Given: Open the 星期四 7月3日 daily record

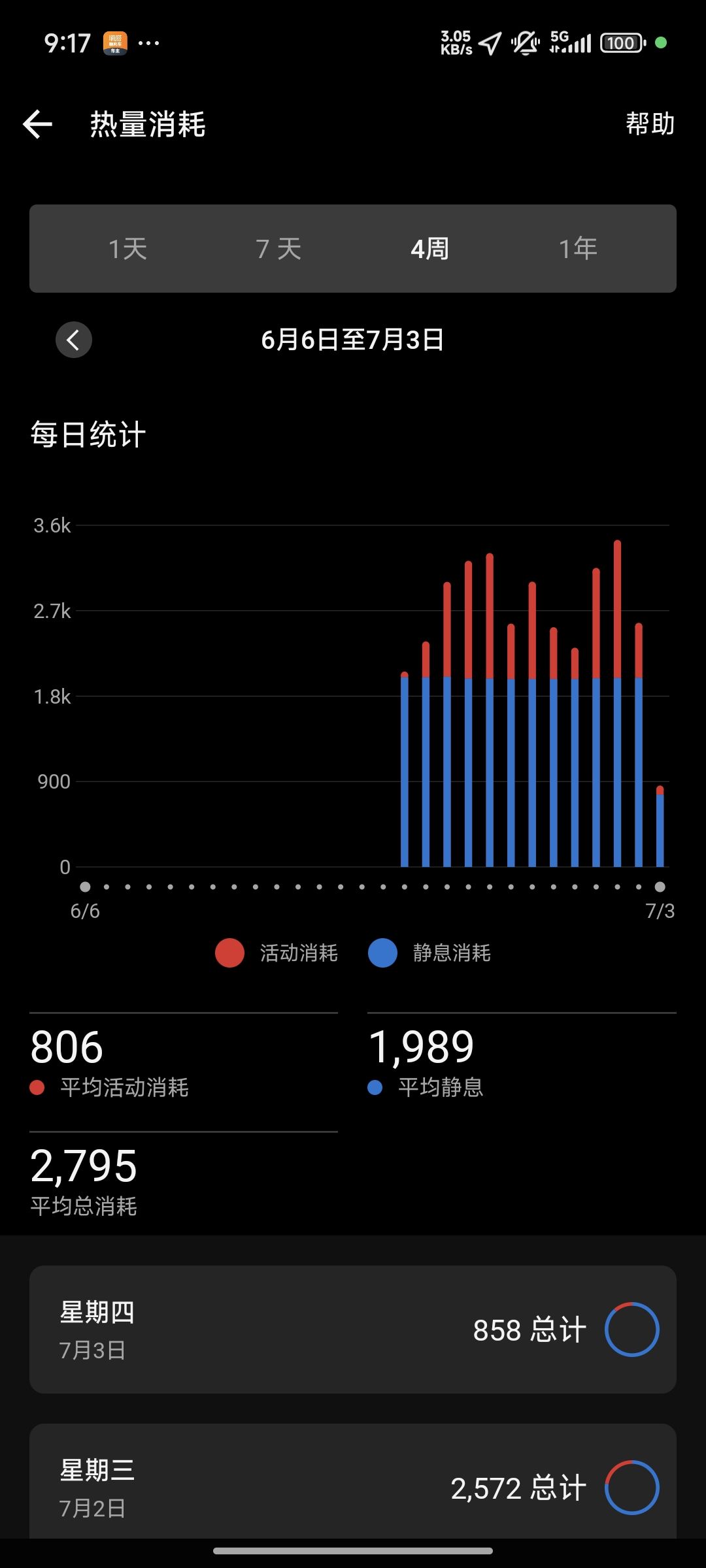Looking at the screenshot, I should 353,1330.
